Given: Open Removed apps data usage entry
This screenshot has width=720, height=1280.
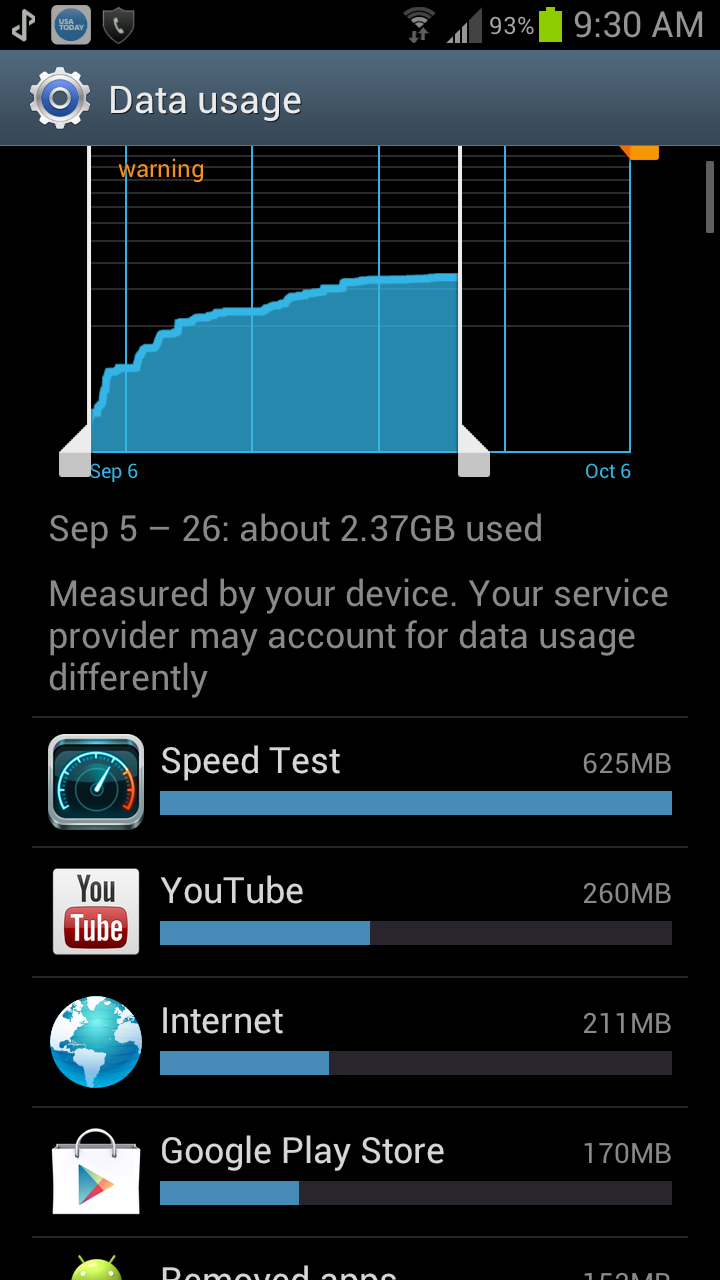Looking at the screenshot, I should click(360, 1260).
